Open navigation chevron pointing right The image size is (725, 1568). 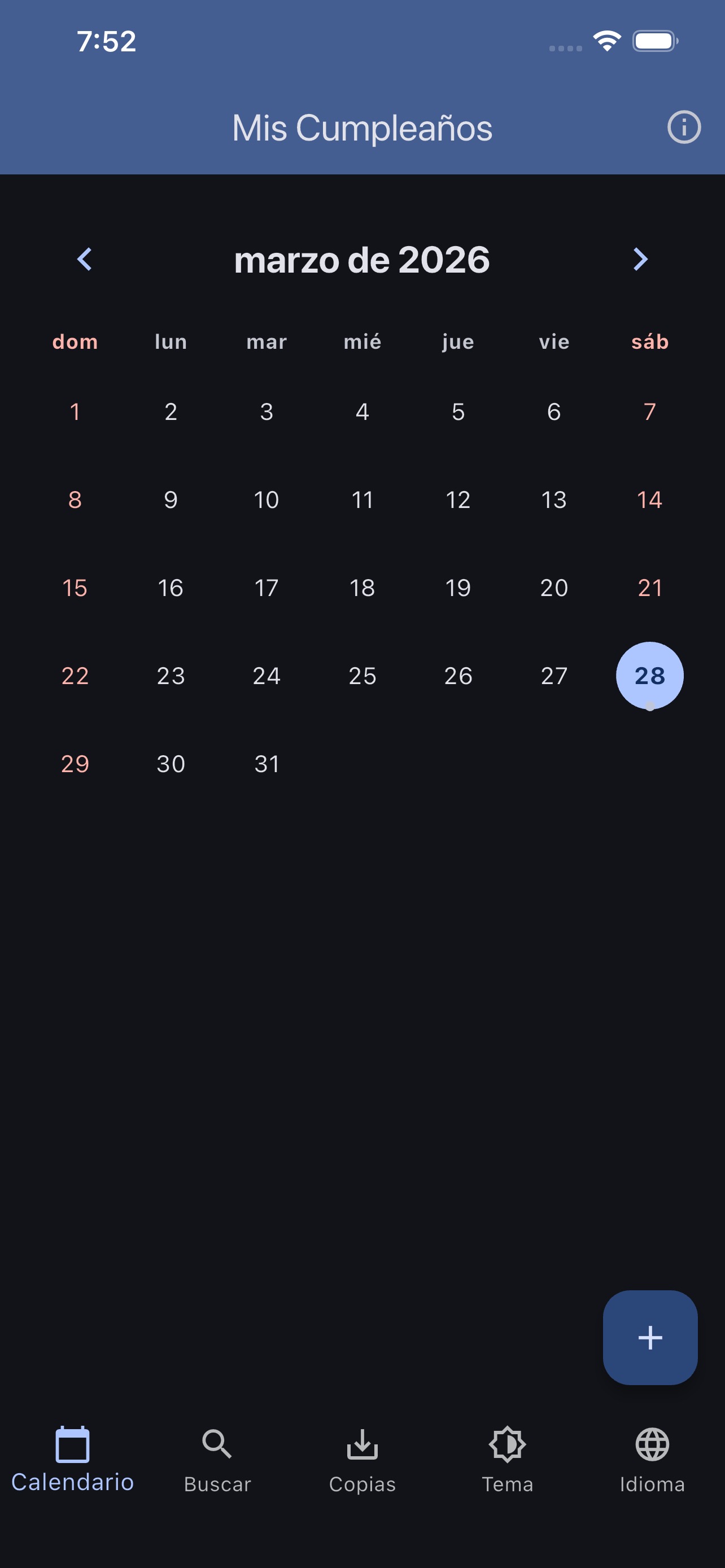click(x=639, y=260)
